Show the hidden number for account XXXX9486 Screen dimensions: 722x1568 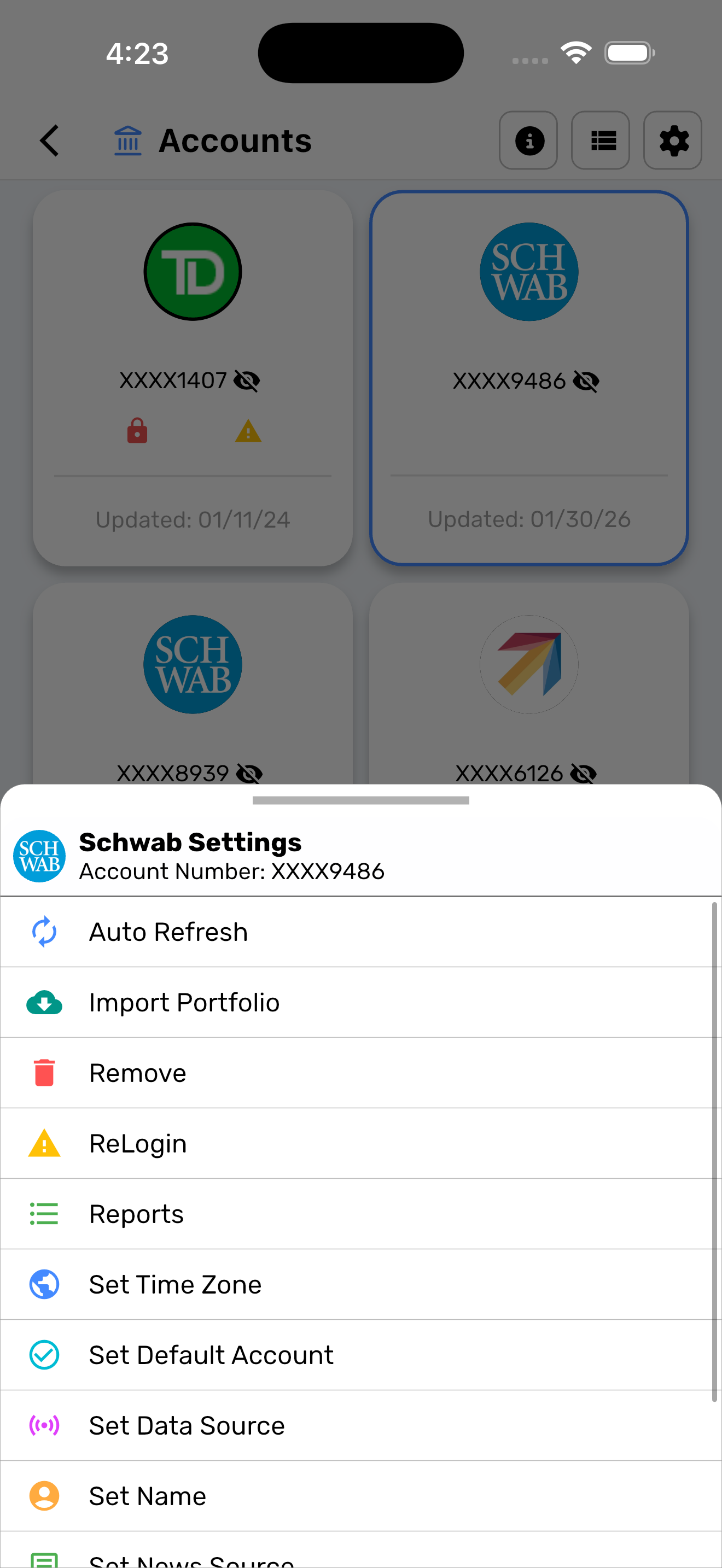(x=586, y=380)
